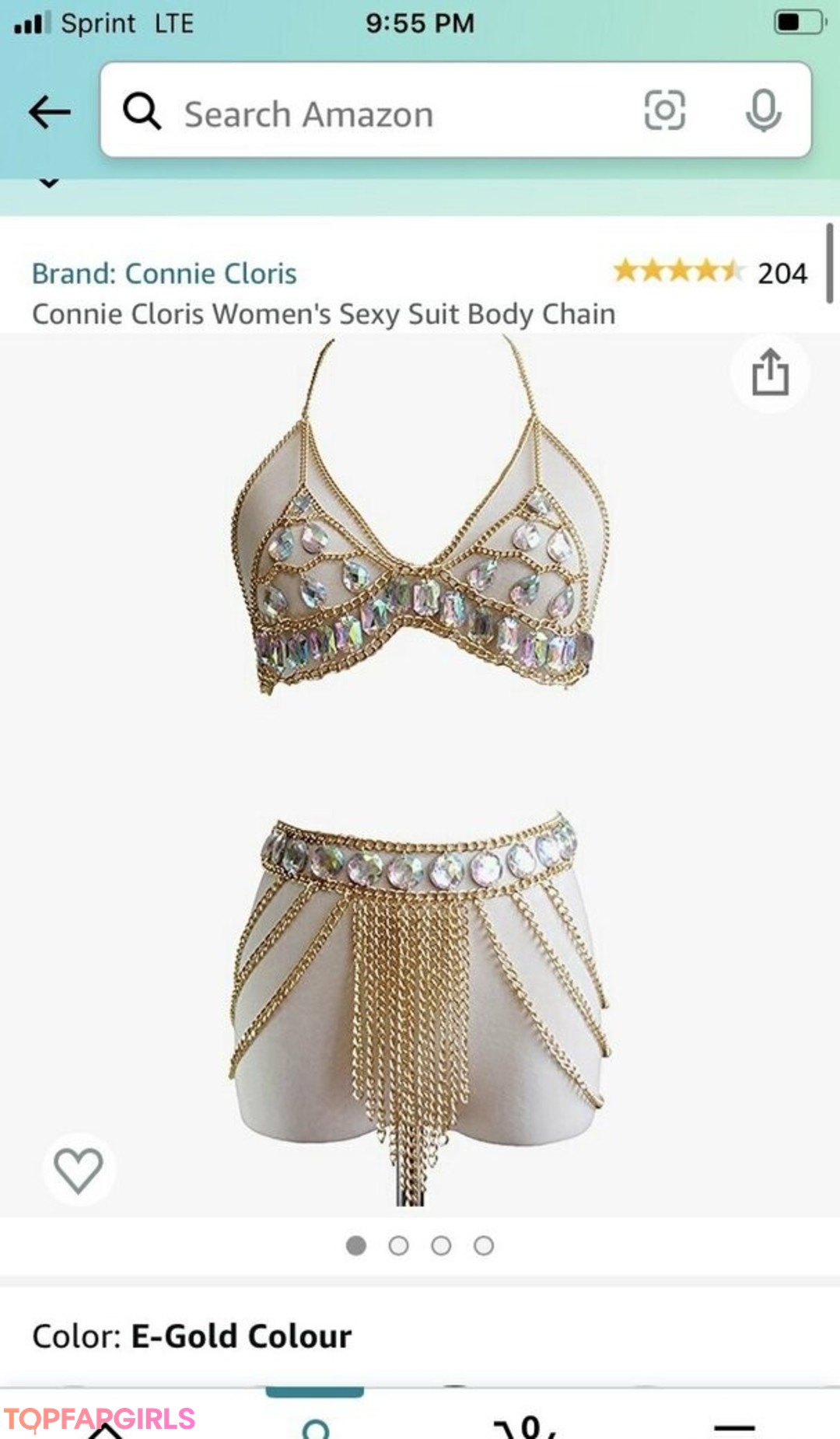840x1439 pixels.
Task: Go back using the arrow icon
Action: (x=50, y=113)
